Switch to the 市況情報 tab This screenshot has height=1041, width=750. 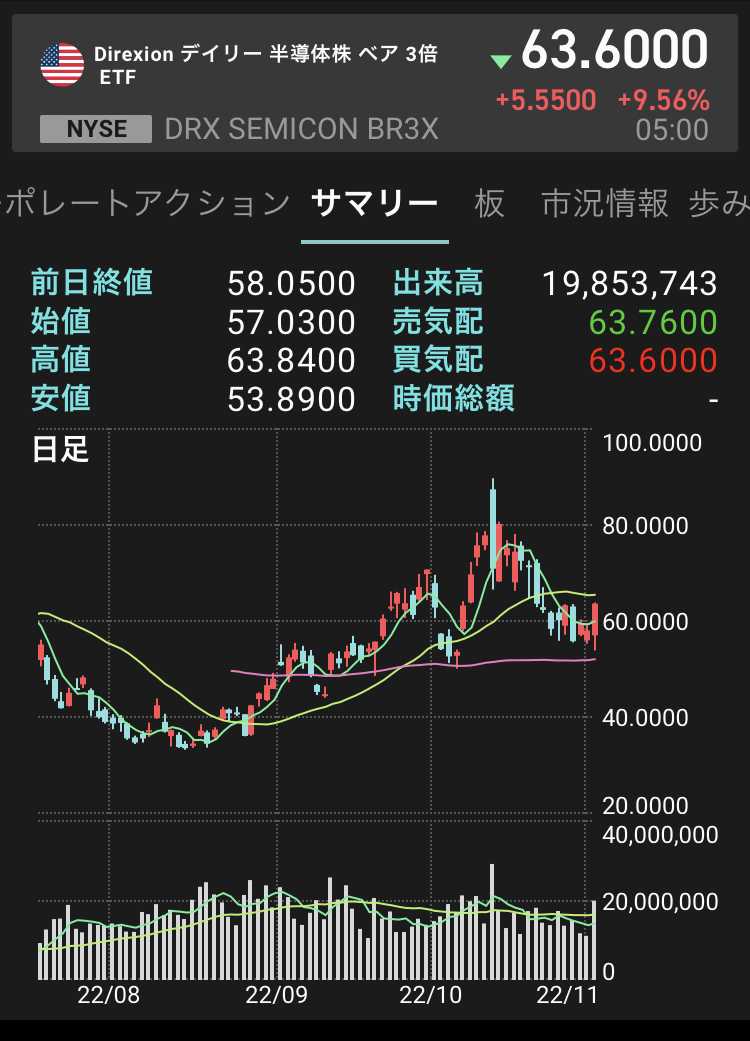tap(604, 204)
